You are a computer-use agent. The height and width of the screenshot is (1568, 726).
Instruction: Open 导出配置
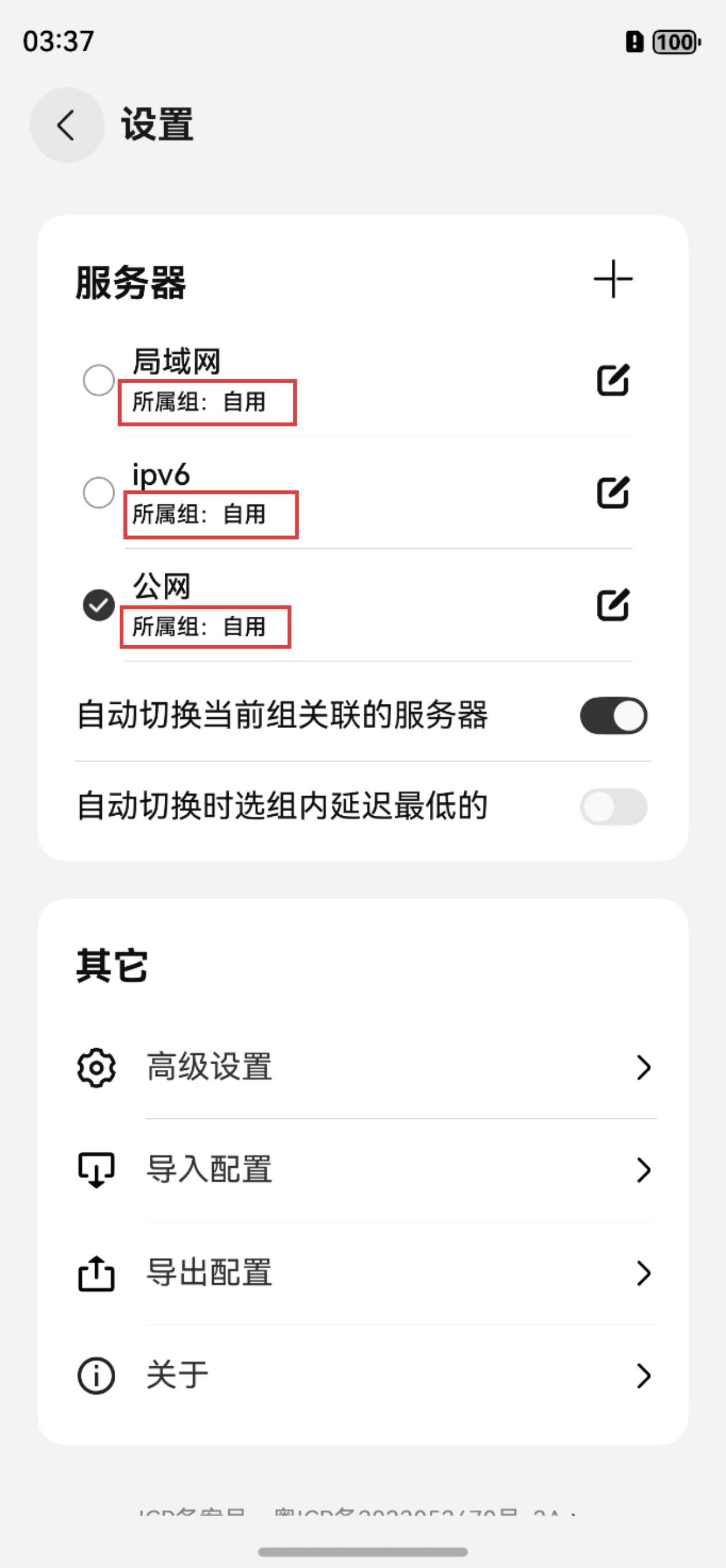365,1273
